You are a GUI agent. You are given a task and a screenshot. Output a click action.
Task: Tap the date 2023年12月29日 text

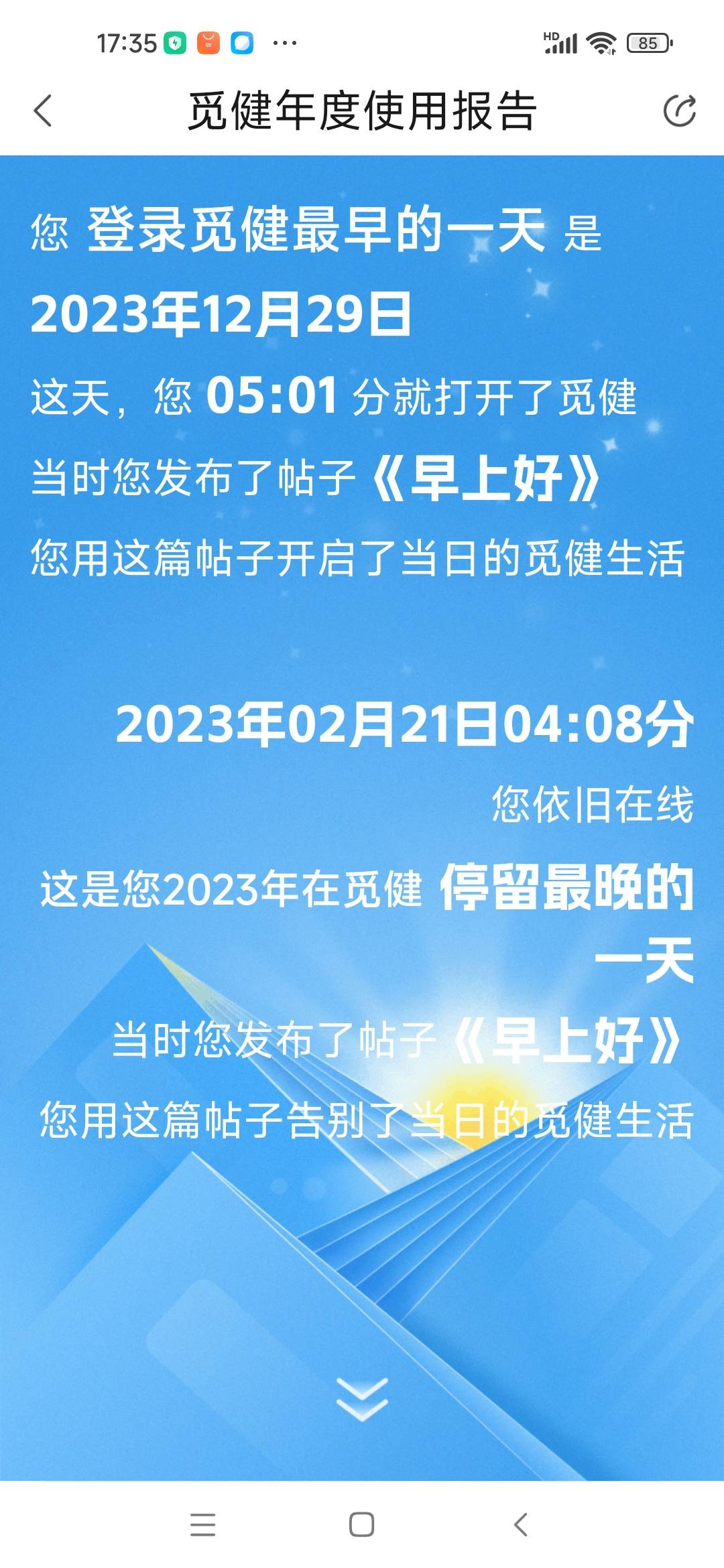(221, 315)
